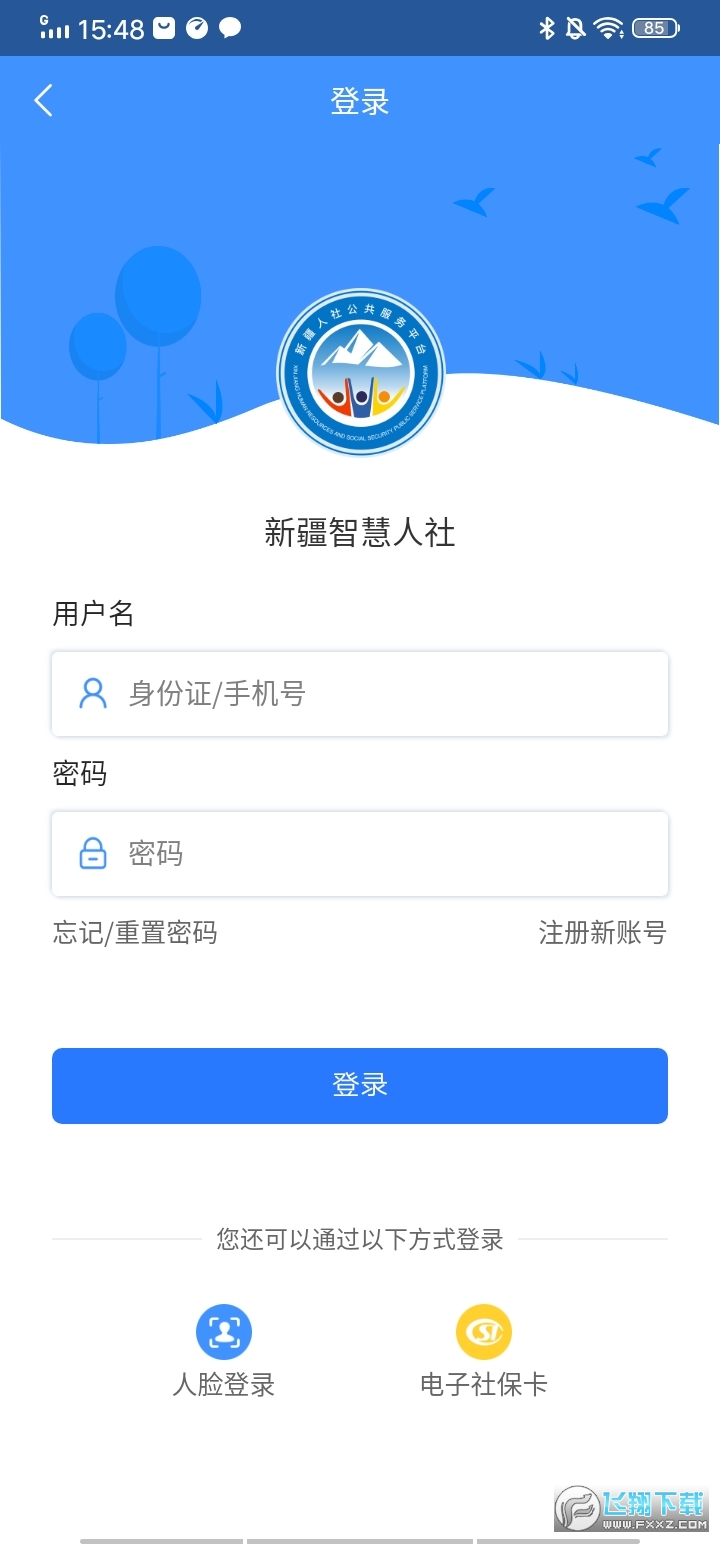The width and height of the screenshot is (720, 1544).
Task: Click the 密码 password input field
Action: click(360, 854)
